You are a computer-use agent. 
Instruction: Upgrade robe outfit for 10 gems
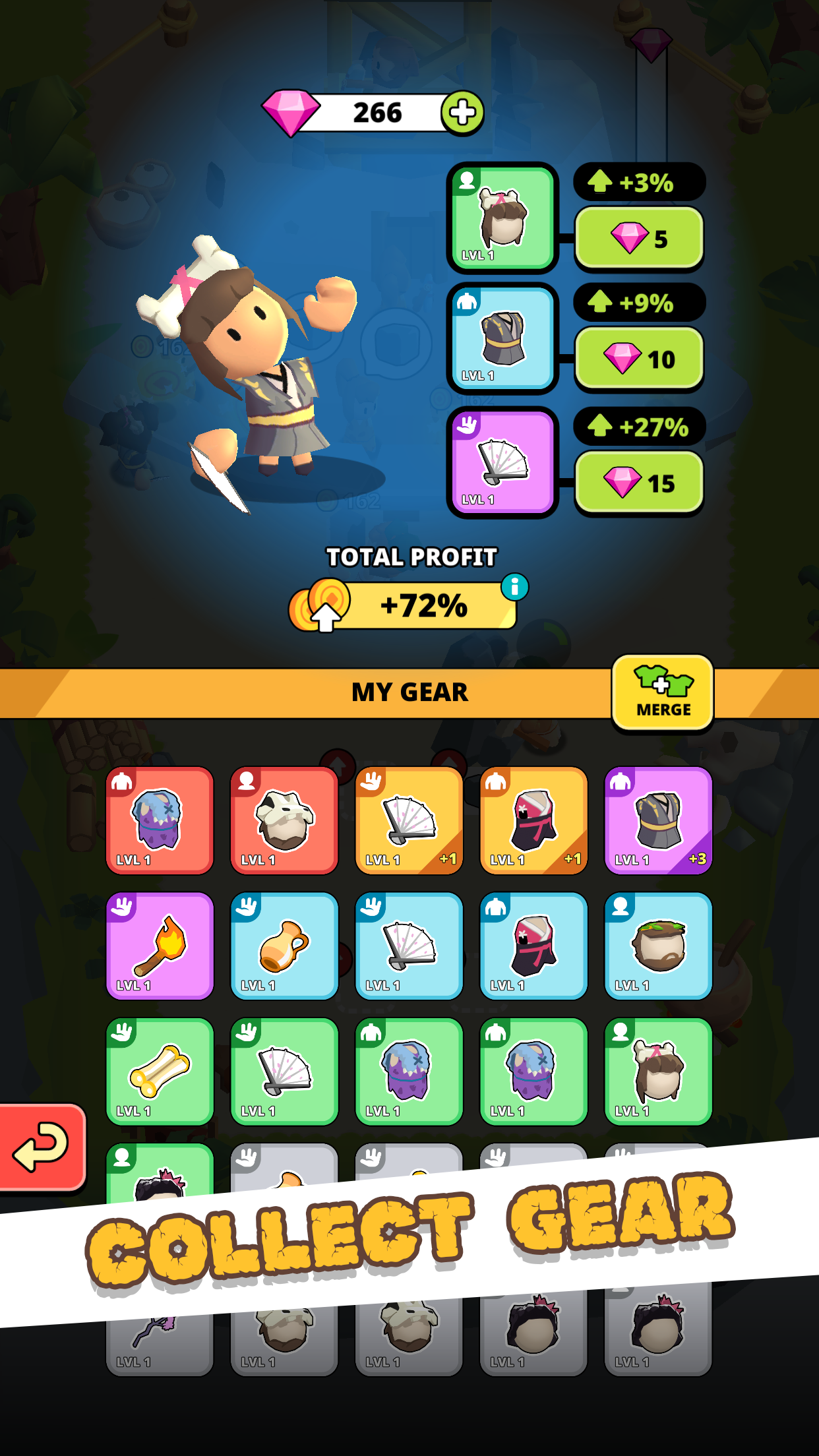pos(638,359)
